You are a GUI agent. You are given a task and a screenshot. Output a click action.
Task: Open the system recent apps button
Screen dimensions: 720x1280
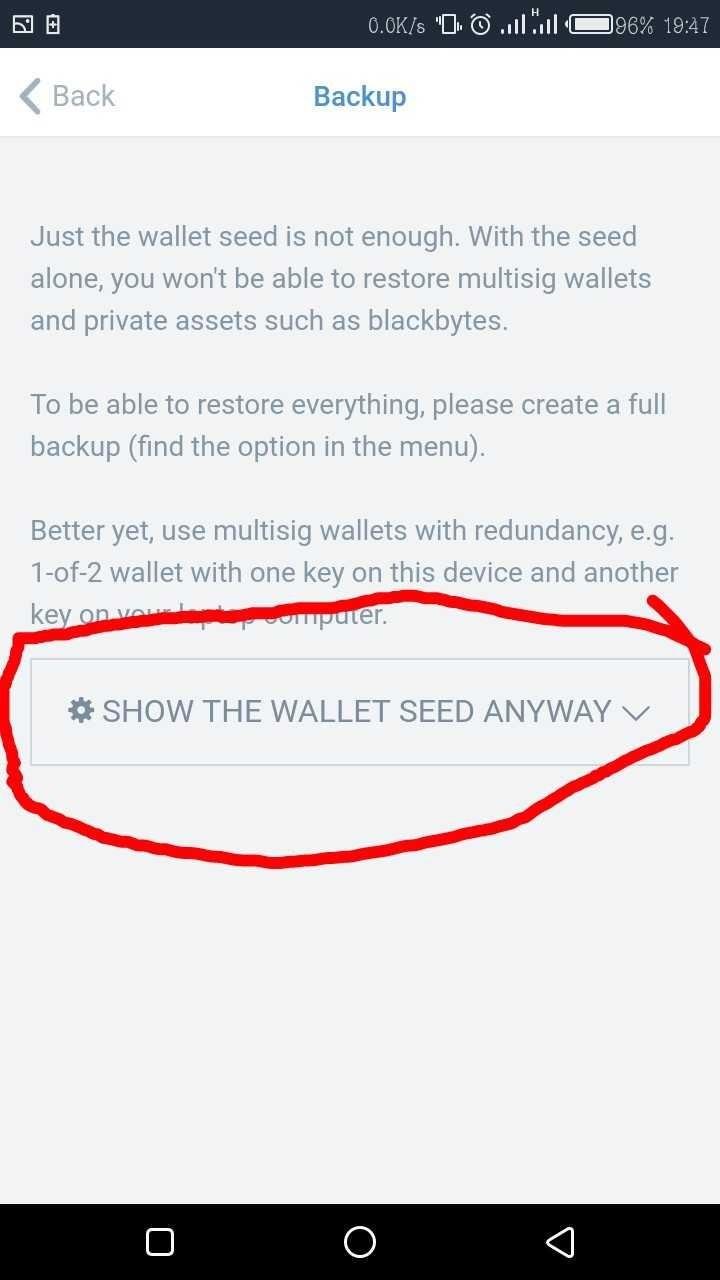[160, 1242]
